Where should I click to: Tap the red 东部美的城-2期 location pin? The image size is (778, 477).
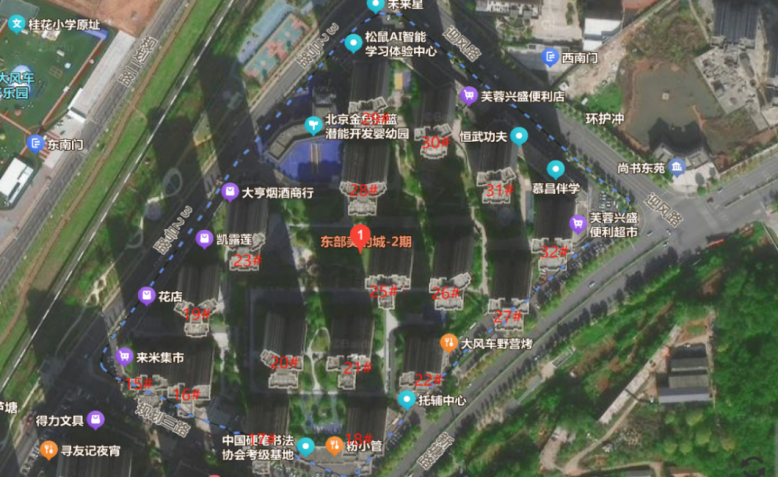point(361,235)
